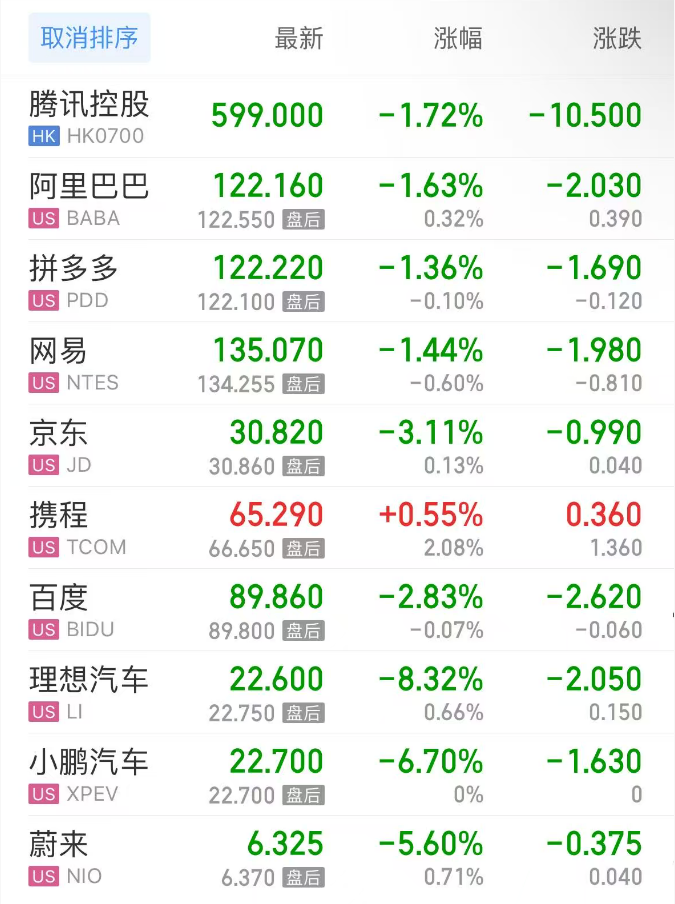Sort the list by 最新 price
675x904 pixels.
click(299, 39)
